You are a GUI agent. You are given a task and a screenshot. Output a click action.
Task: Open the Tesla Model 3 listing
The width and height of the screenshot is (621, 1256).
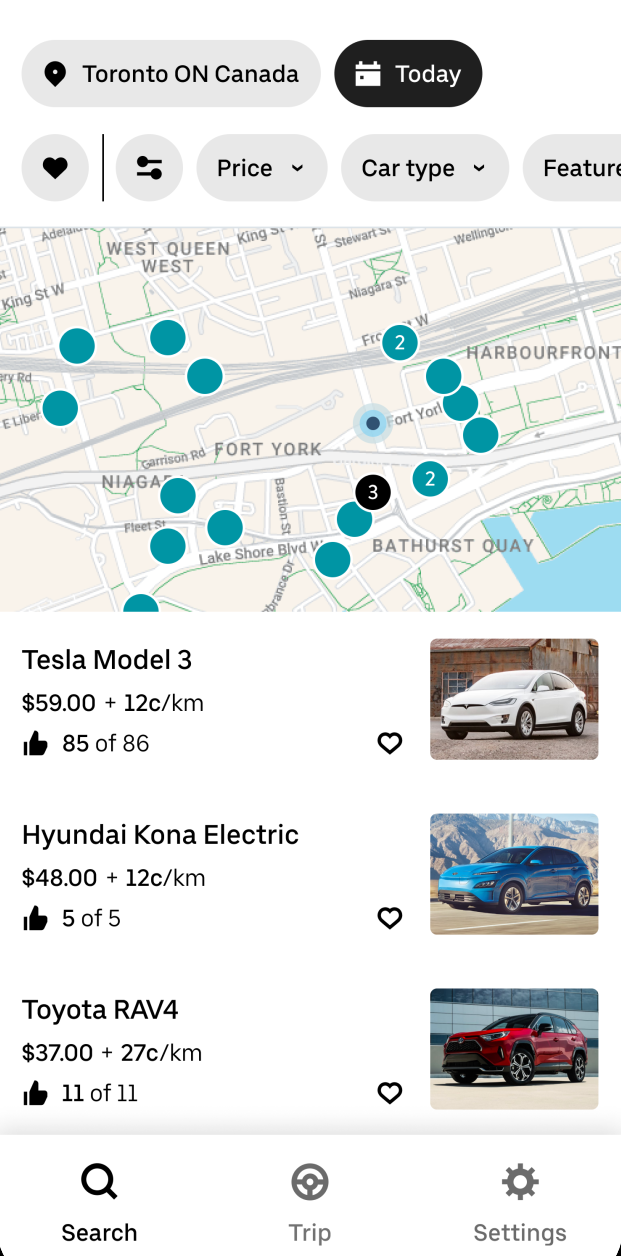click(107, 660)
